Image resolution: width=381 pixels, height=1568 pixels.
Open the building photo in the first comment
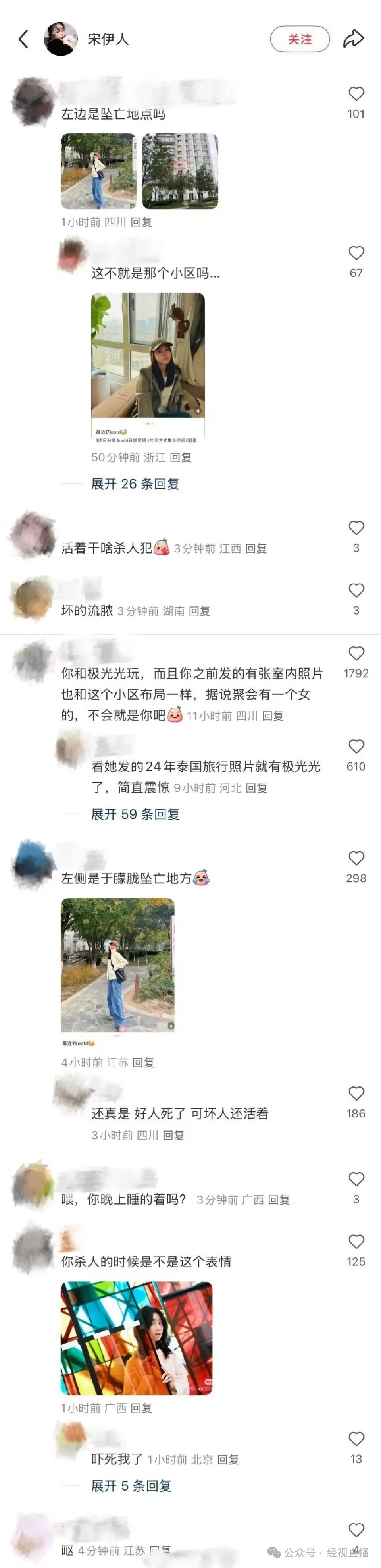pos(180,171)
